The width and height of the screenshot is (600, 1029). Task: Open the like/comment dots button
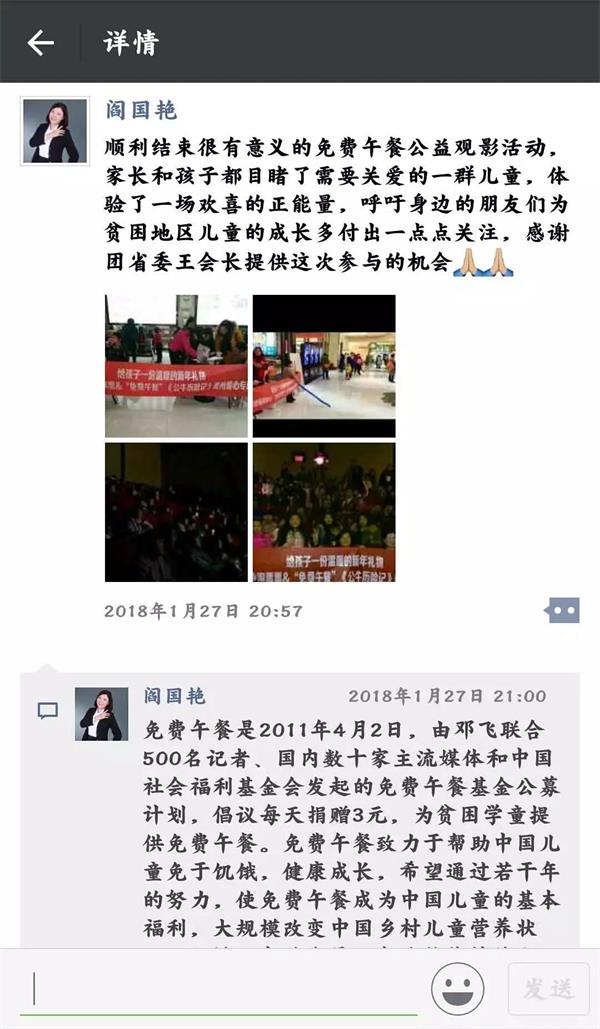point(563,610)
